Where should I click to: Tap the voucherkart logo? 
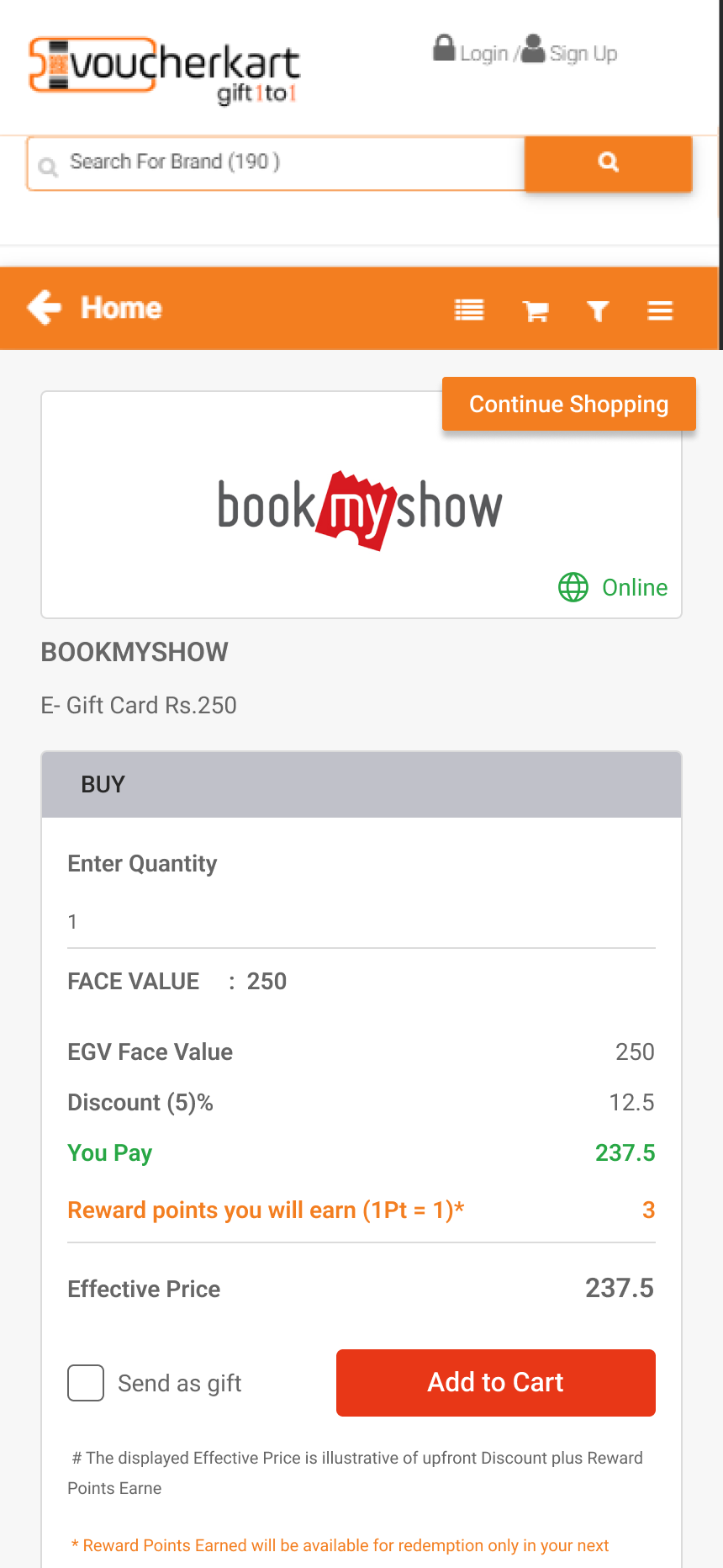point(164,72)
